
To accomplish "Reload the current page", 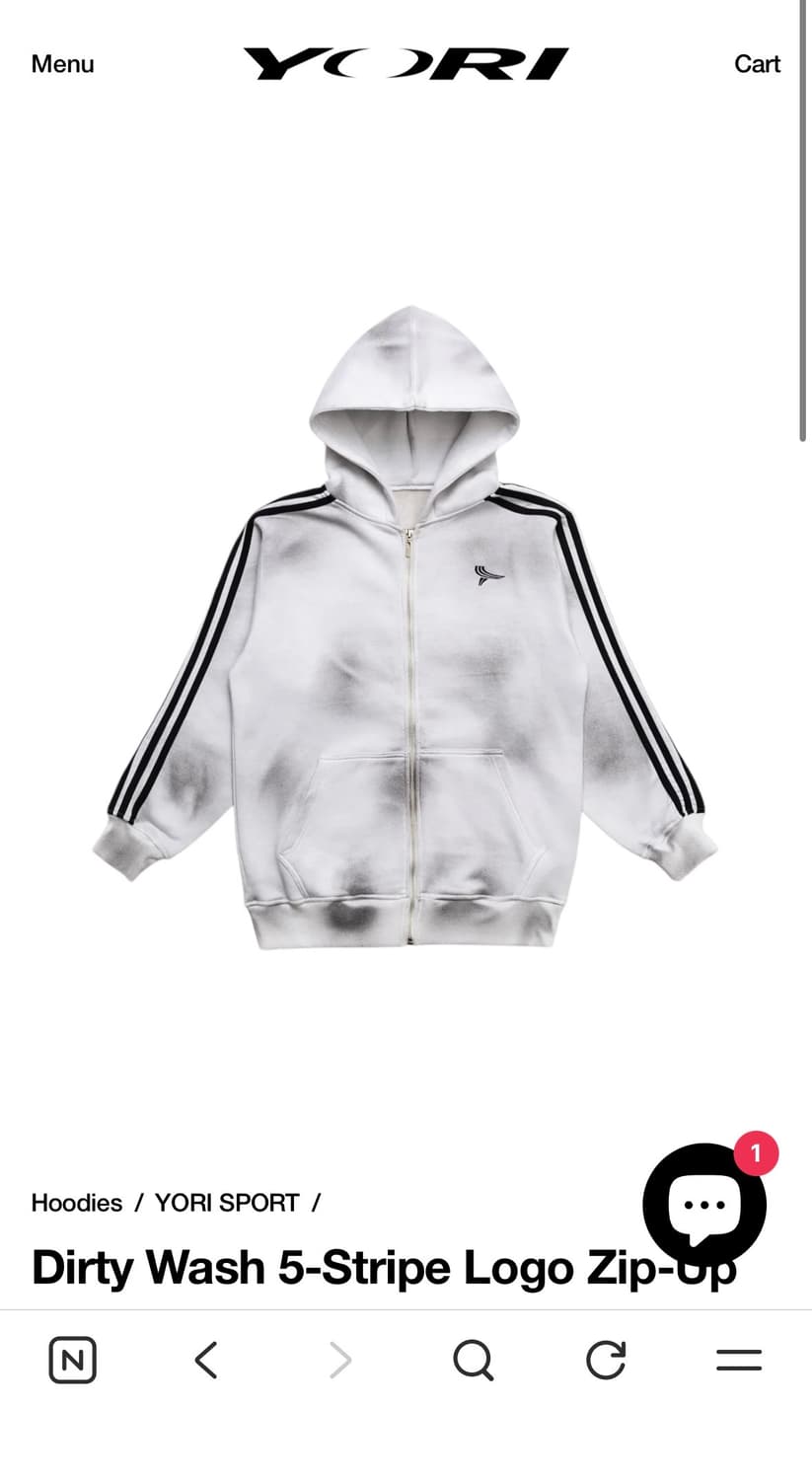I will point(606,1361).
